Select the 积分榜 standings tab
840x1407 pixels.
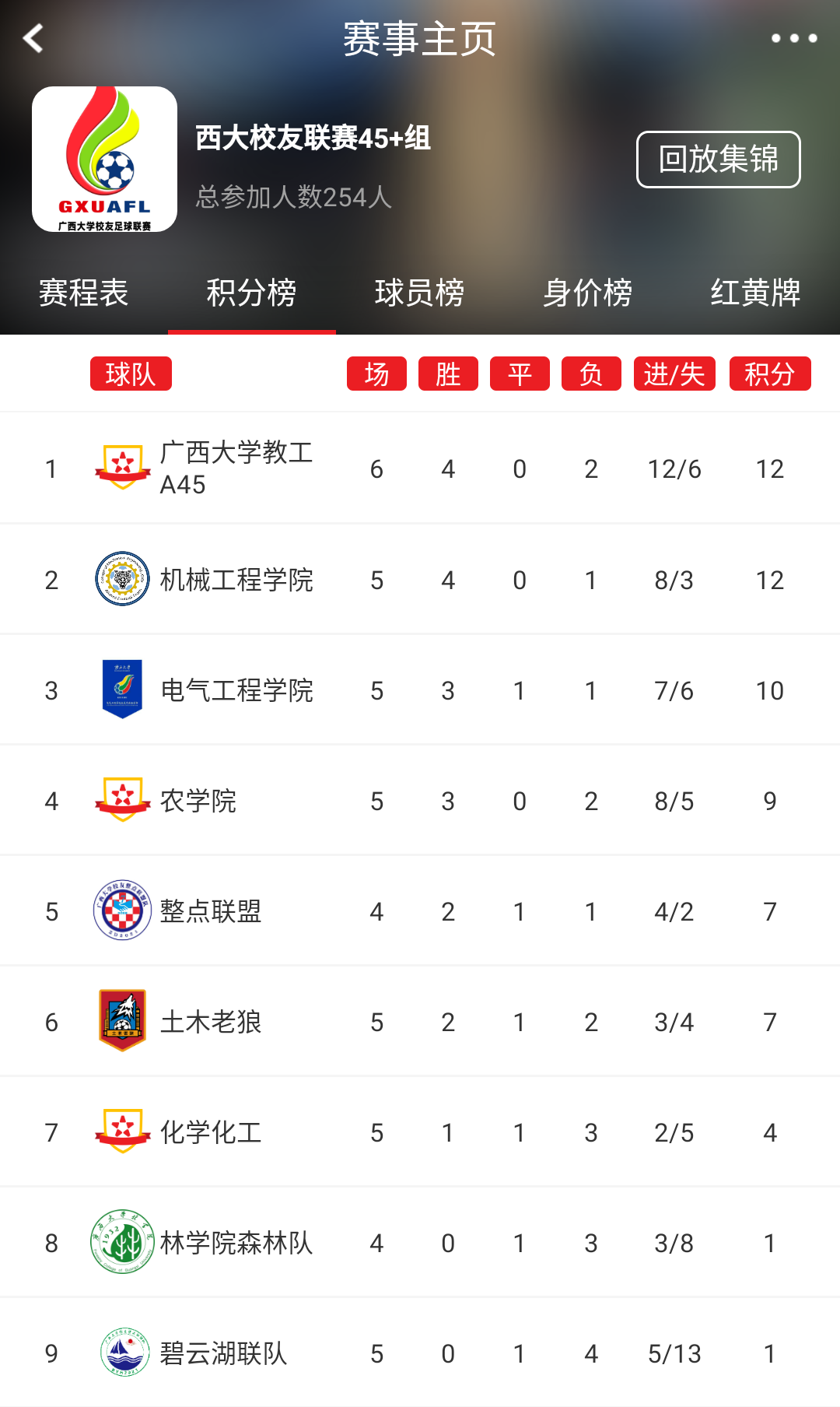click(251, 293)
